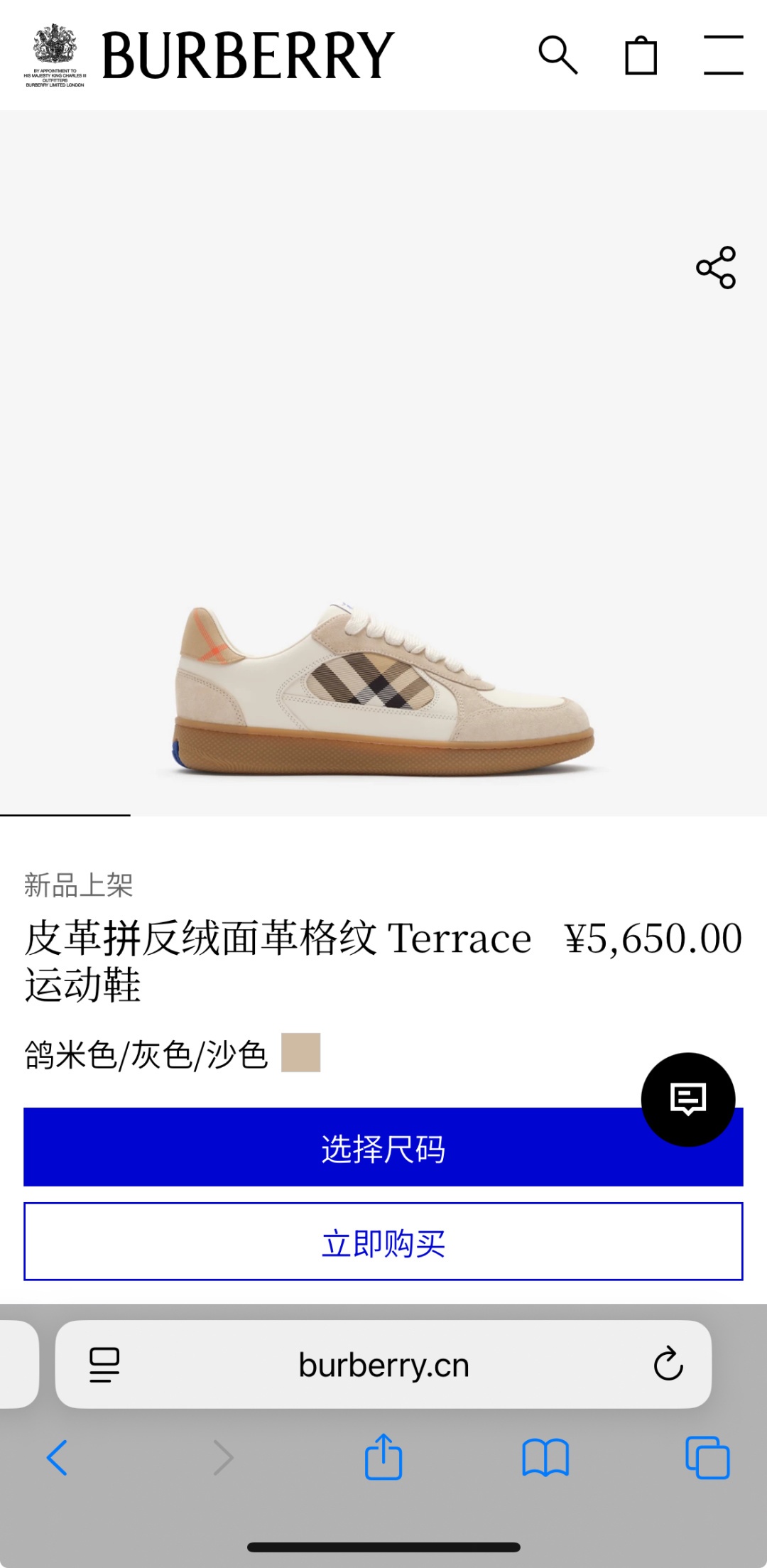Open Safari page settings menu
767x1568 pixels.
pos(104,1365)
